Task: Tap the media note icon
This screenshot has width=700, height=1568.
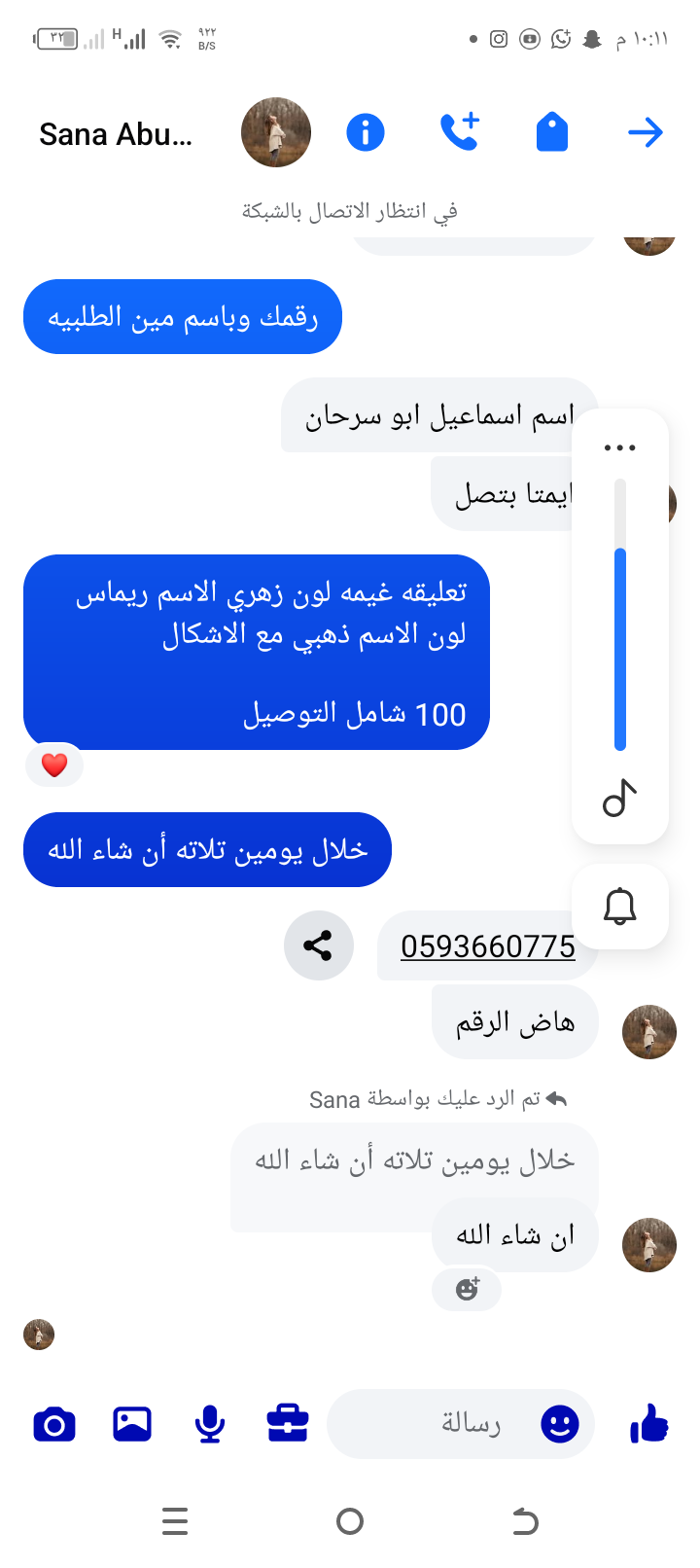Action: coord(619,799)
